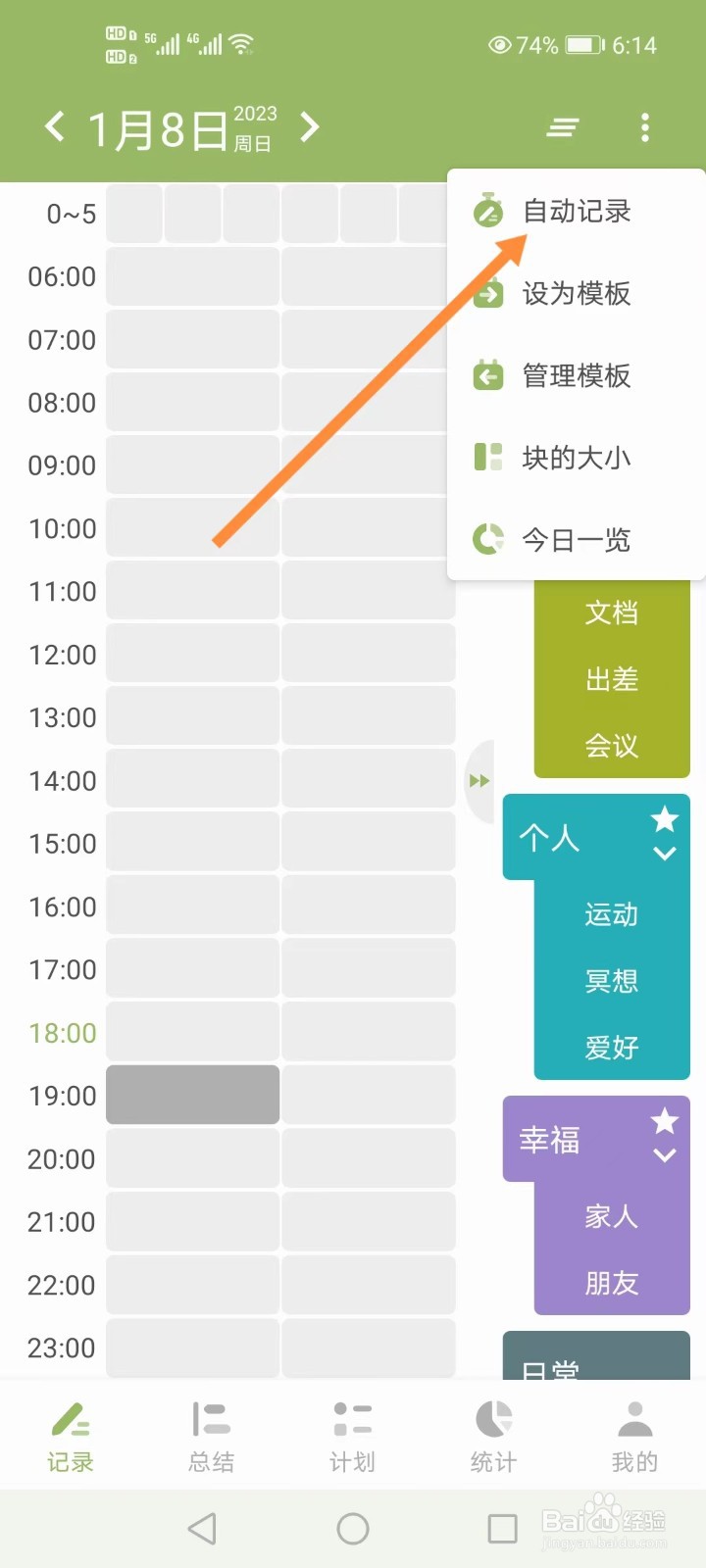The width and height of the screenshot is (706, 1568).
Task: Tap the purple 家人 color block
Action: tap(611, 1216)
